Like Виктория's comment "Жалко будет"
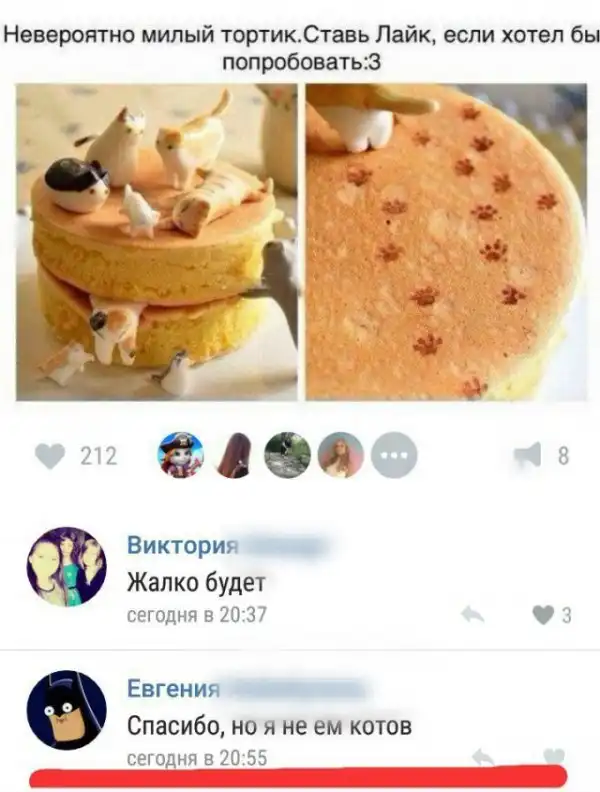Image resolution: width=600 pixels, height=792 pixels. (x=543, y=615)
